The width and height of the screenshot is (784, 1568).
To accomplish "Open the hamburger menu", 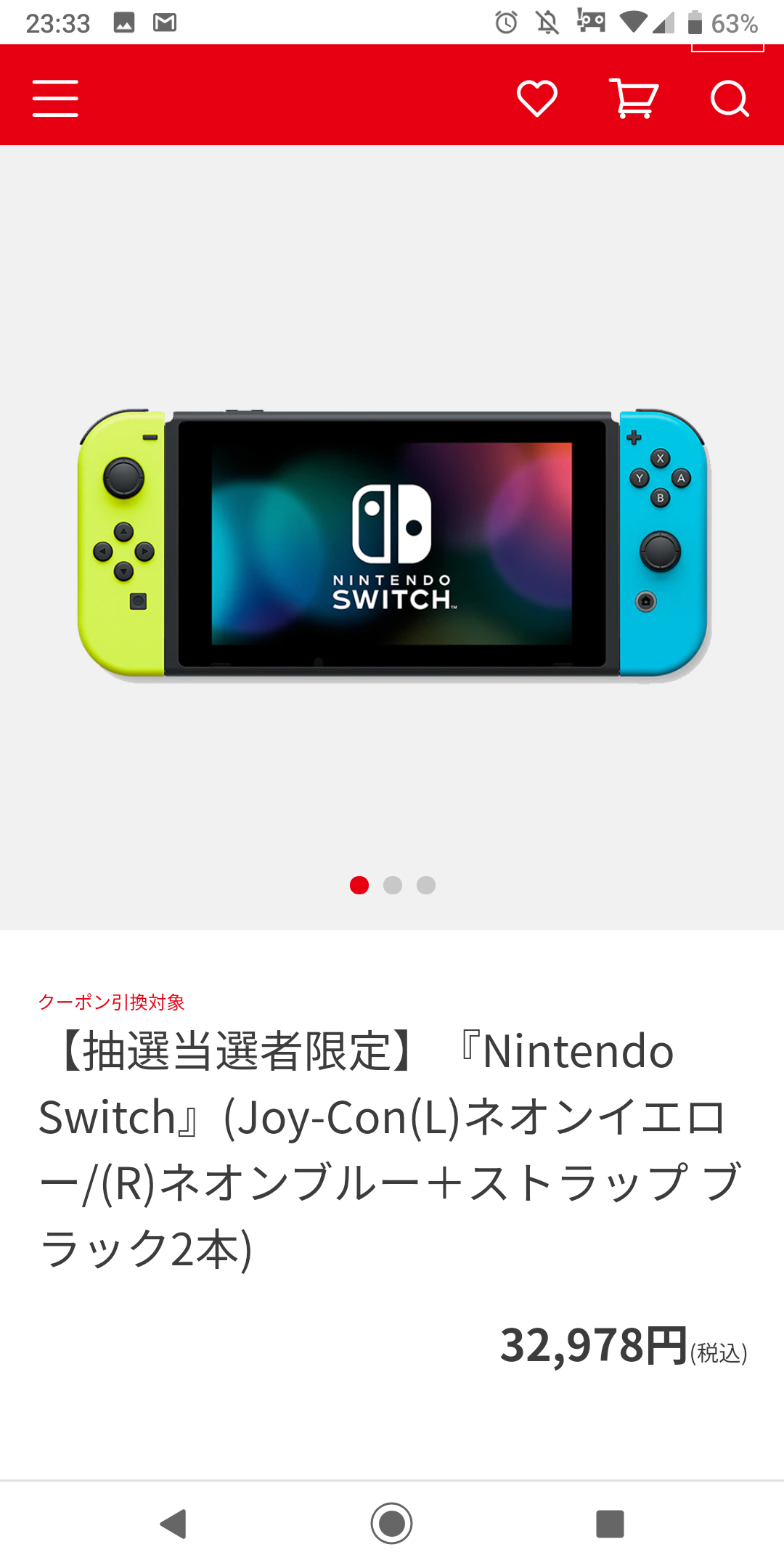I will click(x=55, y=98).
